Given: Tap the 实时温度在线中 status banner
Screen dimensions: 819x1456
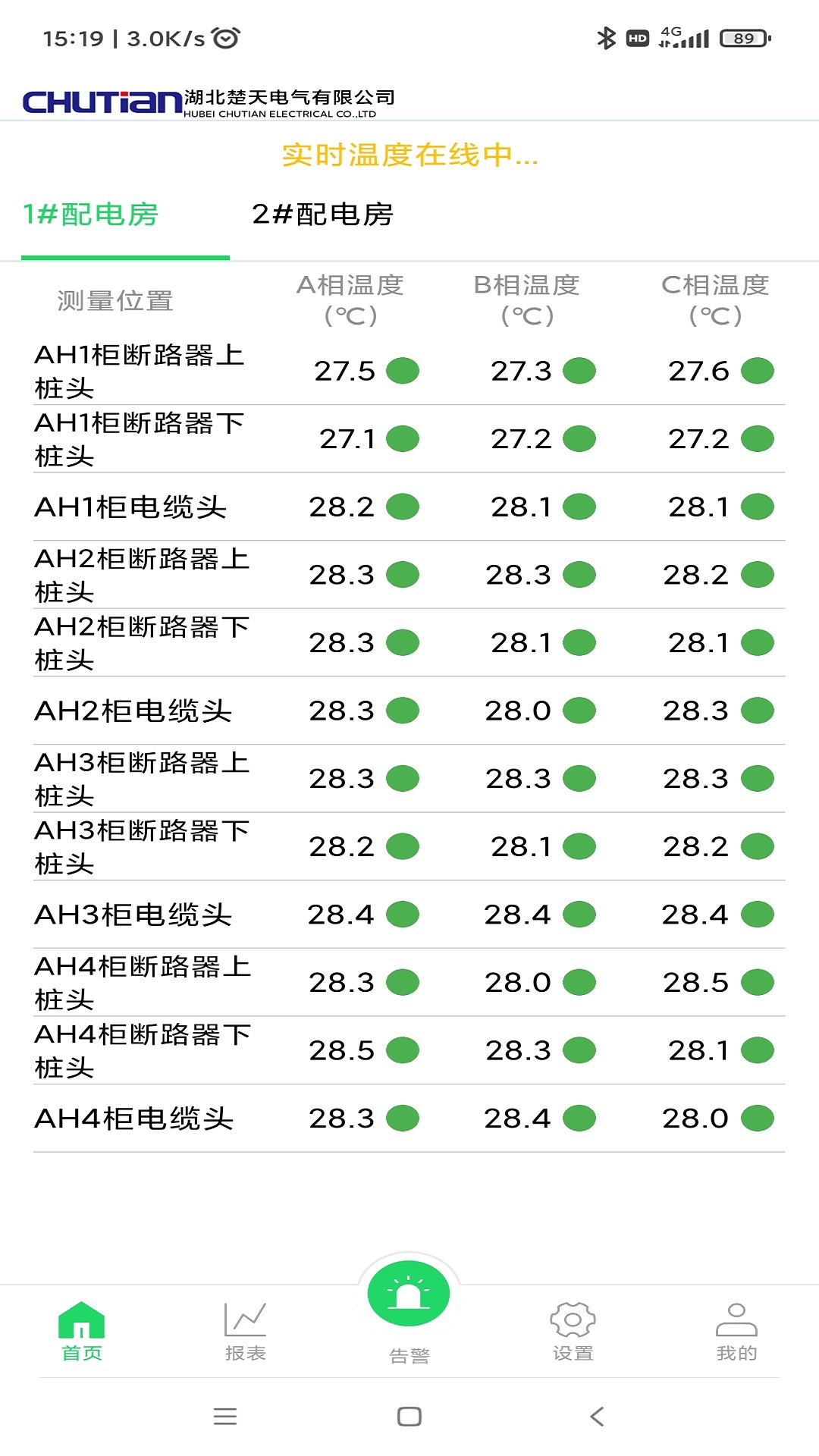Looking at the screenshot, I should pos(409,158).
